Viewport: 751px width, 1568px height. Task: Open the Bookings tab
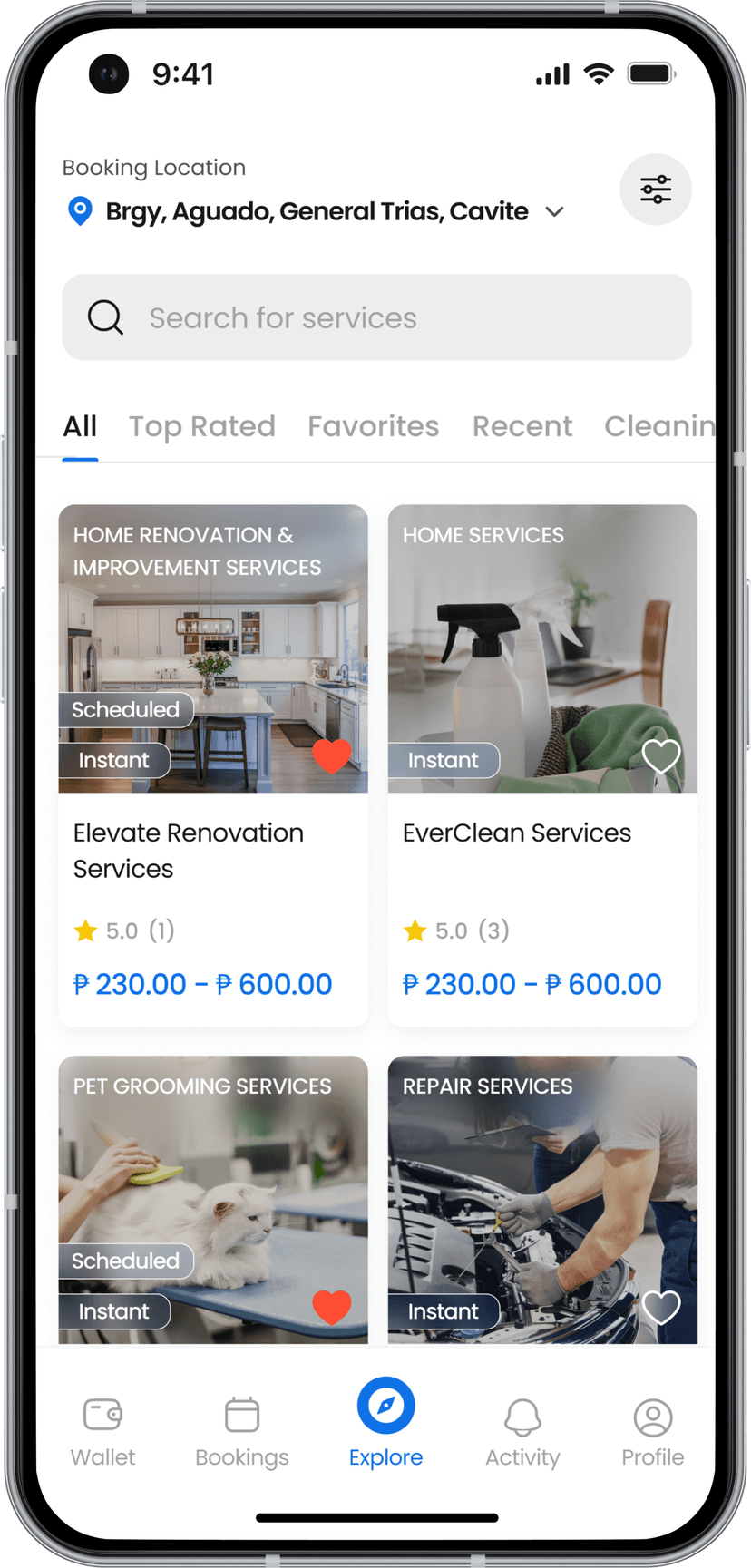(x=242, y=1431)
